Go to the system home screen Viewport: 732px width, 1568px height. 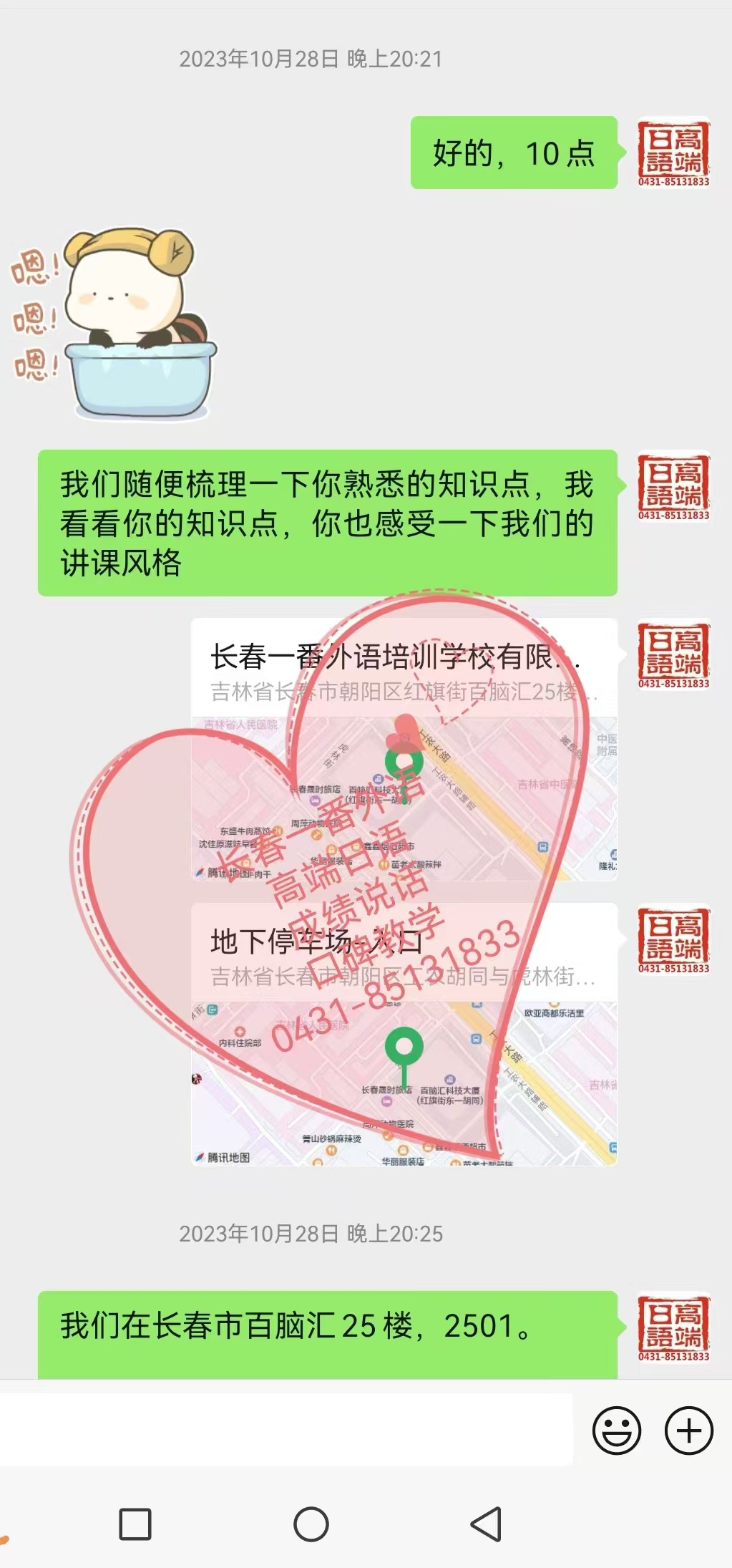point(311,1524)
